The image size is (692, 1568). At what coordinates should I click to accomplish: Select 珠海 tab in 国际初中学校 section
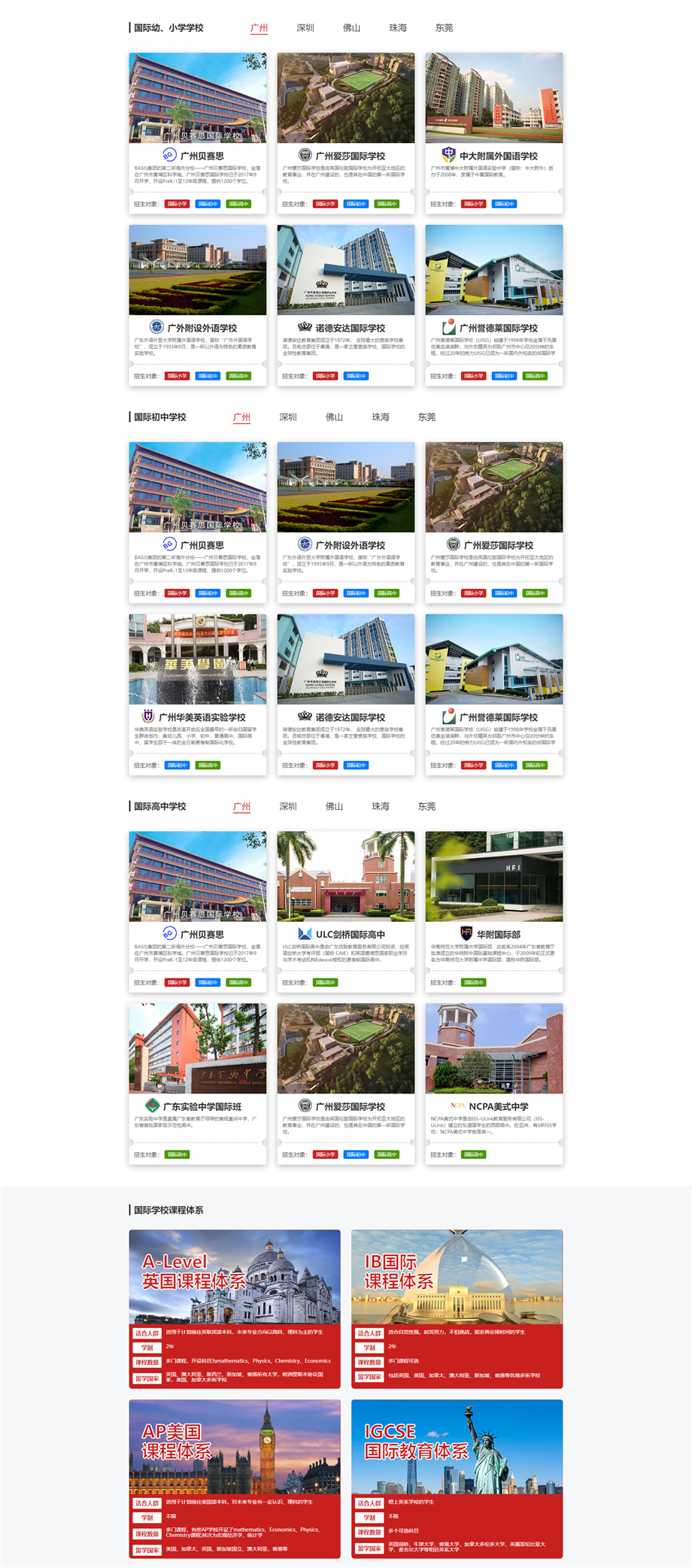coord(381,417)
